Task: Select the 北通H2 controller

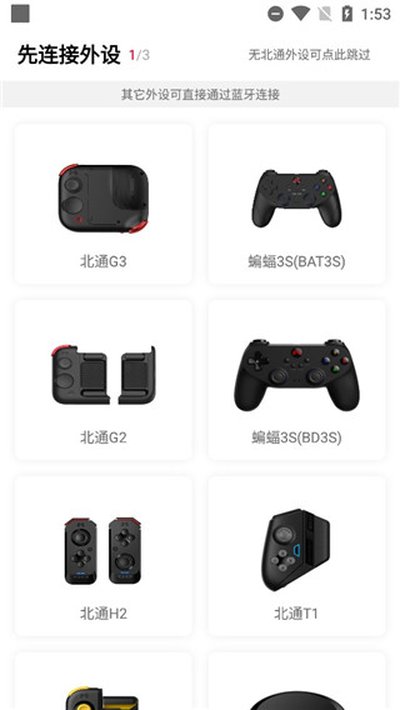Action: (x=103, y=556)
